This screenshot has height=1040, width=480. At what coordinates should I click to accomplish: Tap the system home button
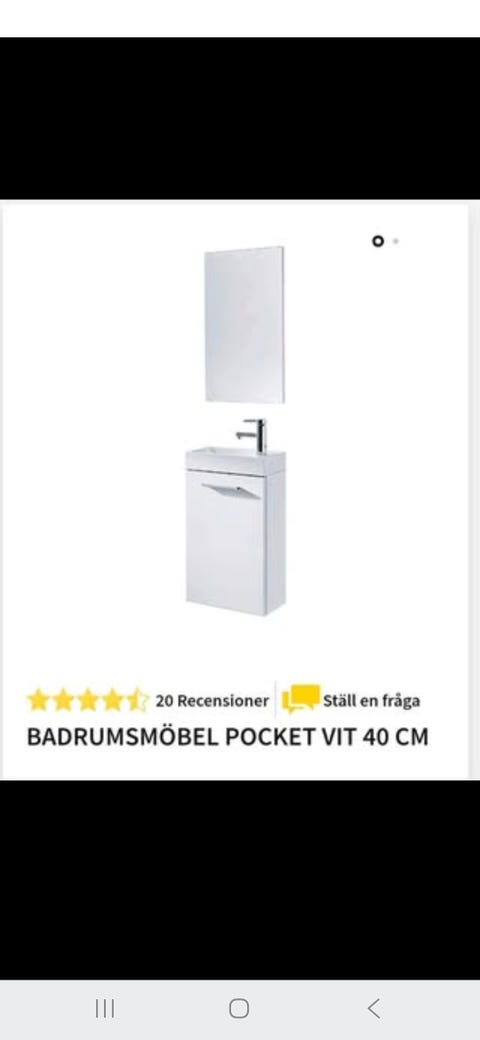tap(239, 1009)
